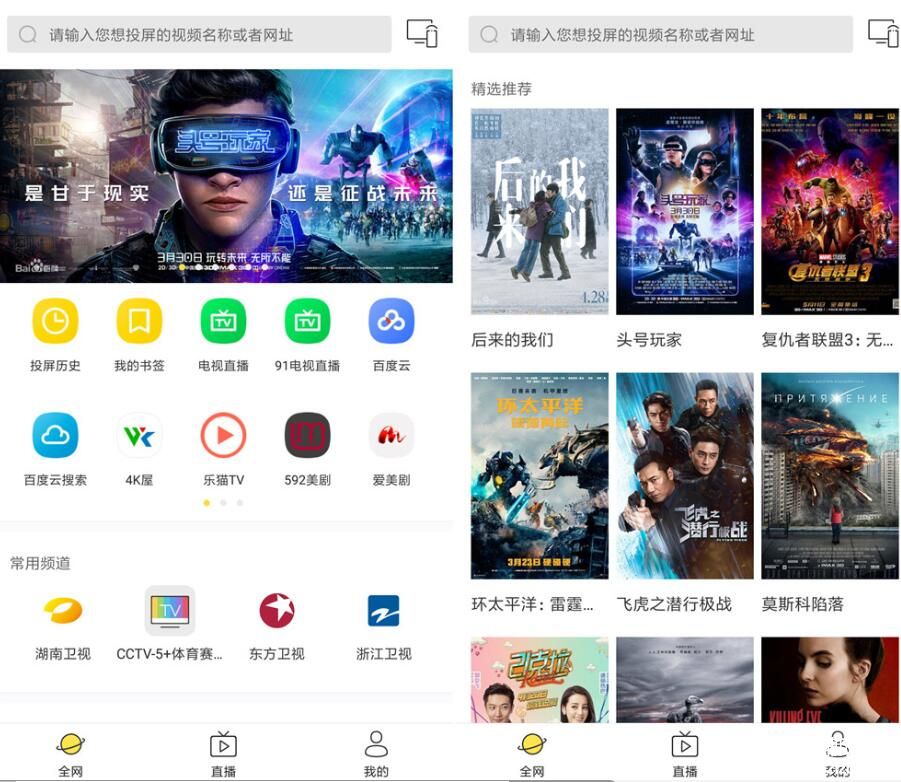Launch 乐猫TV
The image size is (901, 782).
tap(223, 436)
